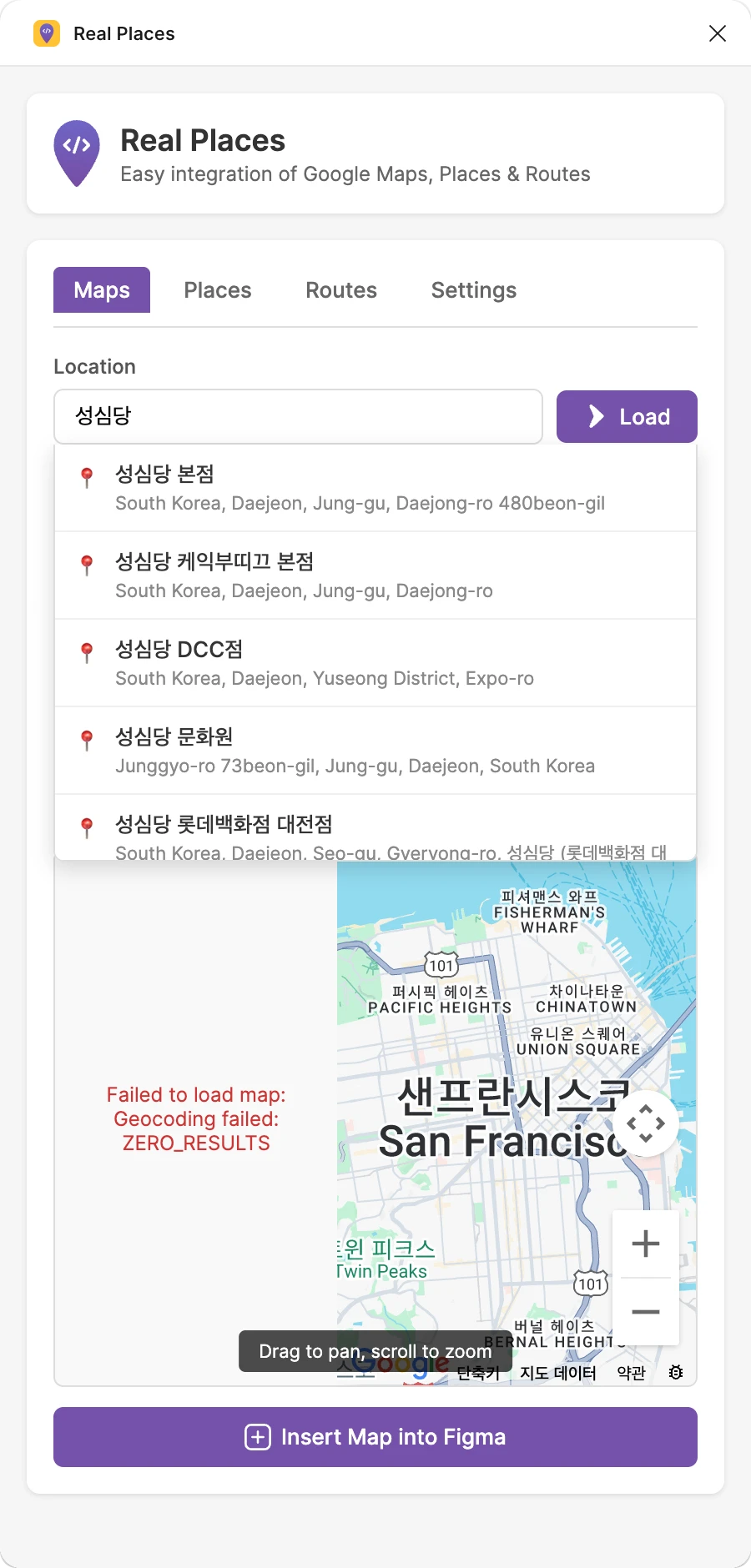751x1568 pixels.
Task: Open the map camera pan control
Action: 645,1123
